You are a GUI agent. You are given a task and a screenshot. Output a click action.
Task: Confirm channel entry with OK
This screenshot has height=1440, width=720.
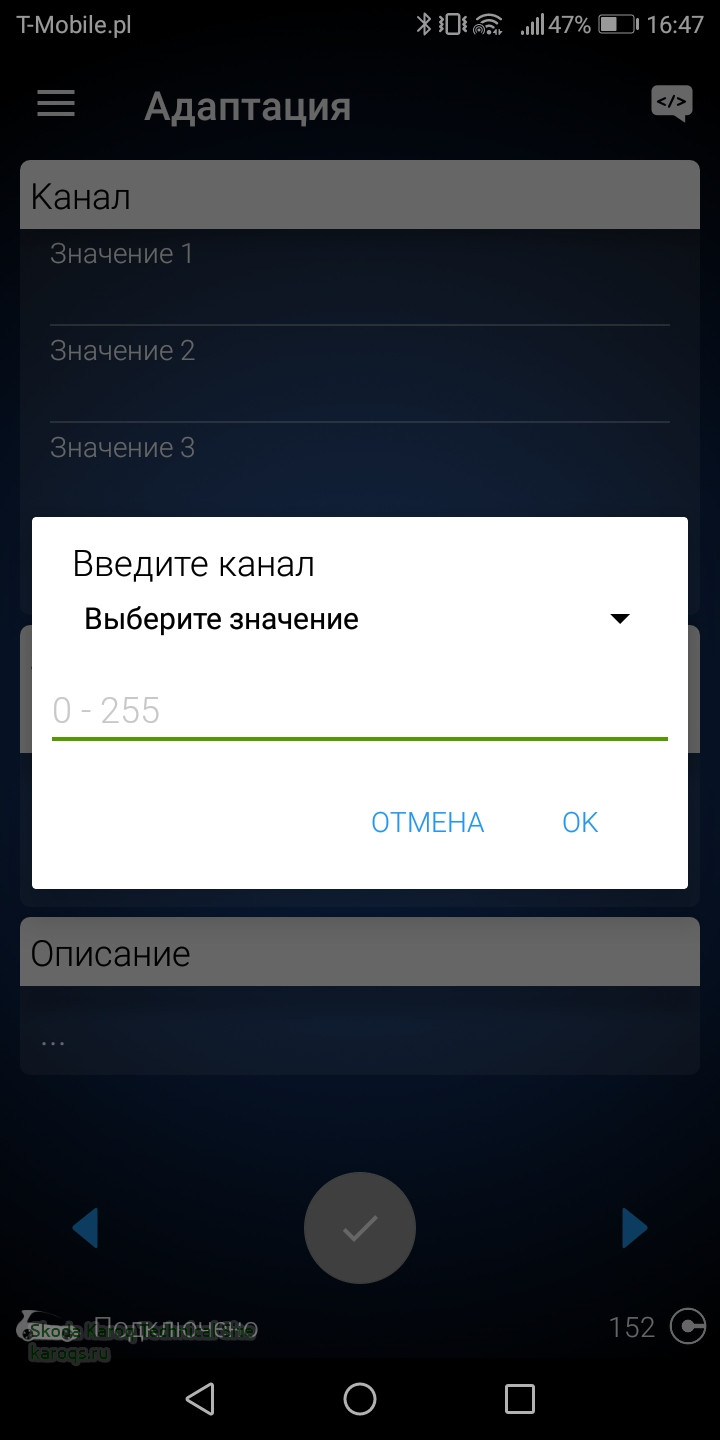579,822
